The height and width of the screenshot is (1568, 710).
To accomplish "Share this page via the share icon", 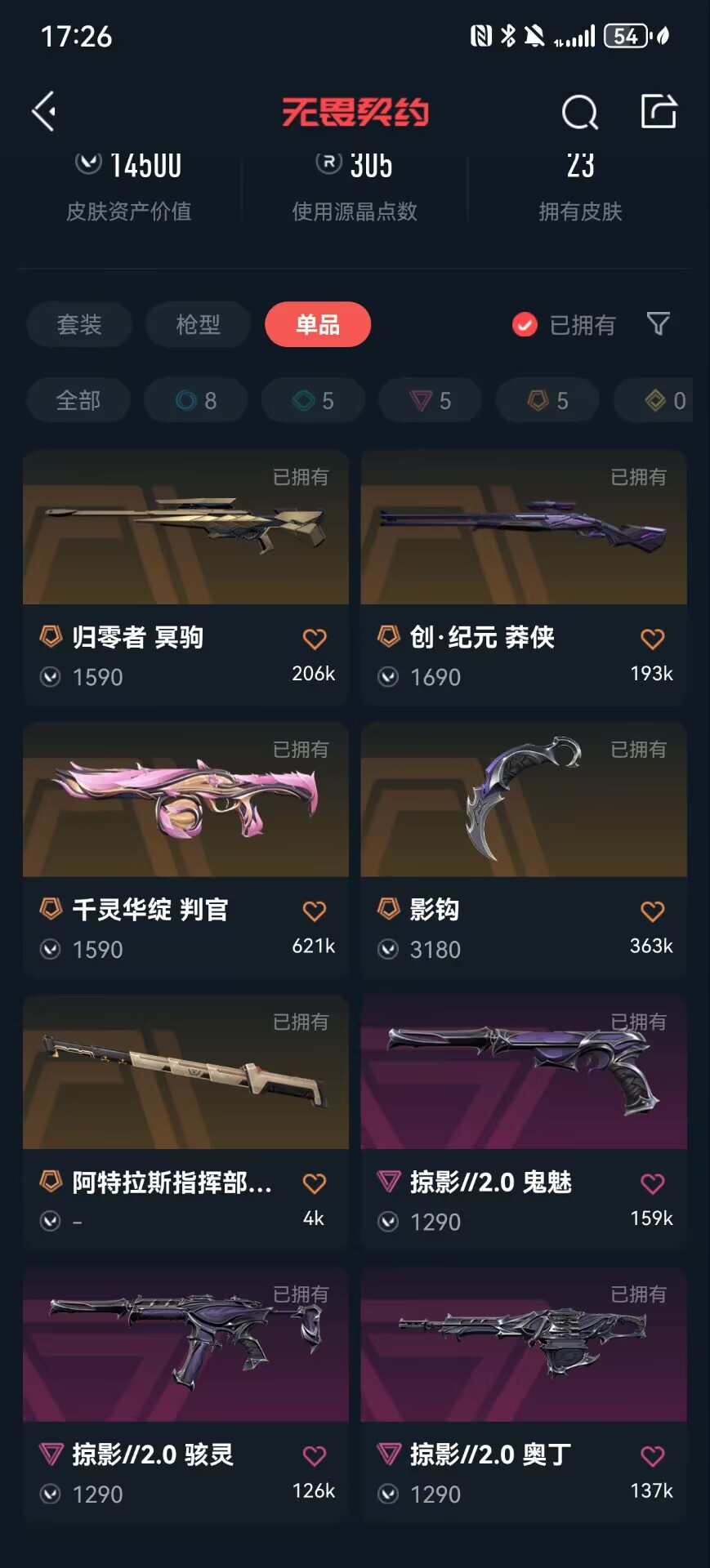I will [659, 111].
